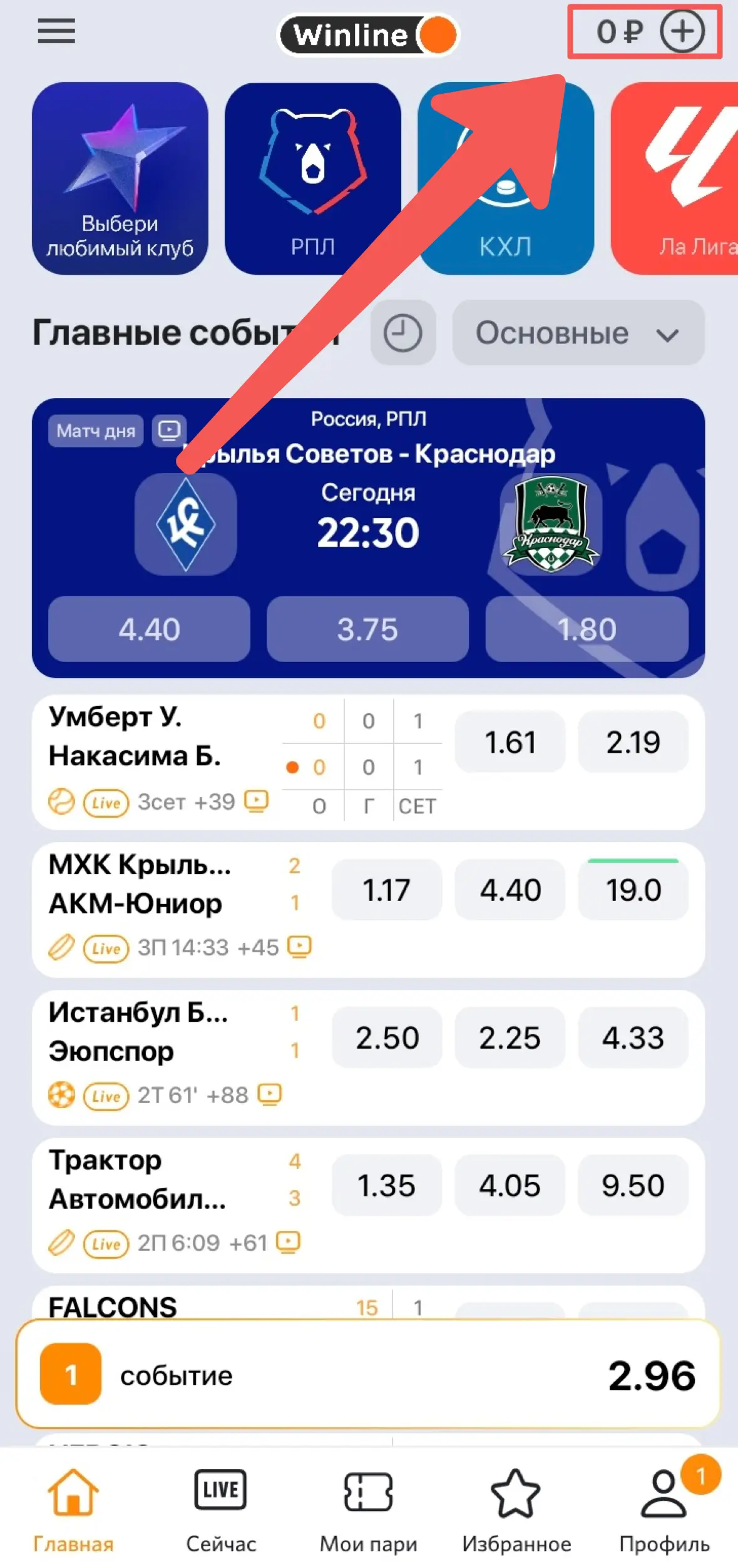The width and height of the screenshot is (738, 1568).
Task: Tap the plus icon to deposit funds
Action: pyautogui.click(x=682, y=31)
